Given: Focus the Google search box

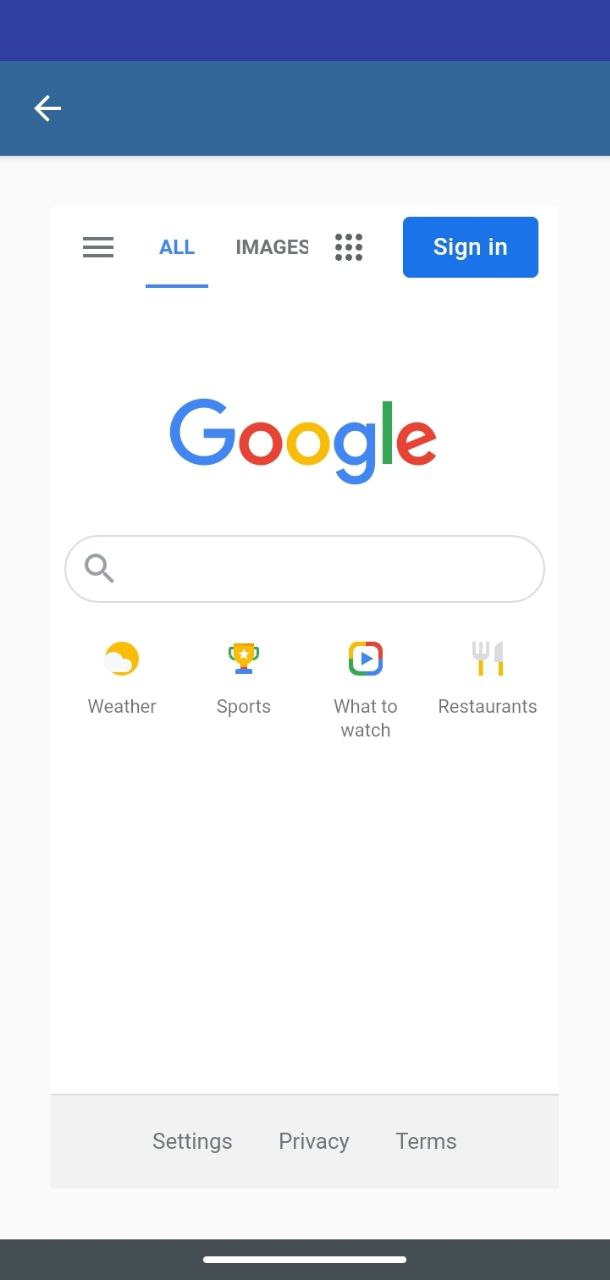Looking at the screenshot, I should coord(305,569).
